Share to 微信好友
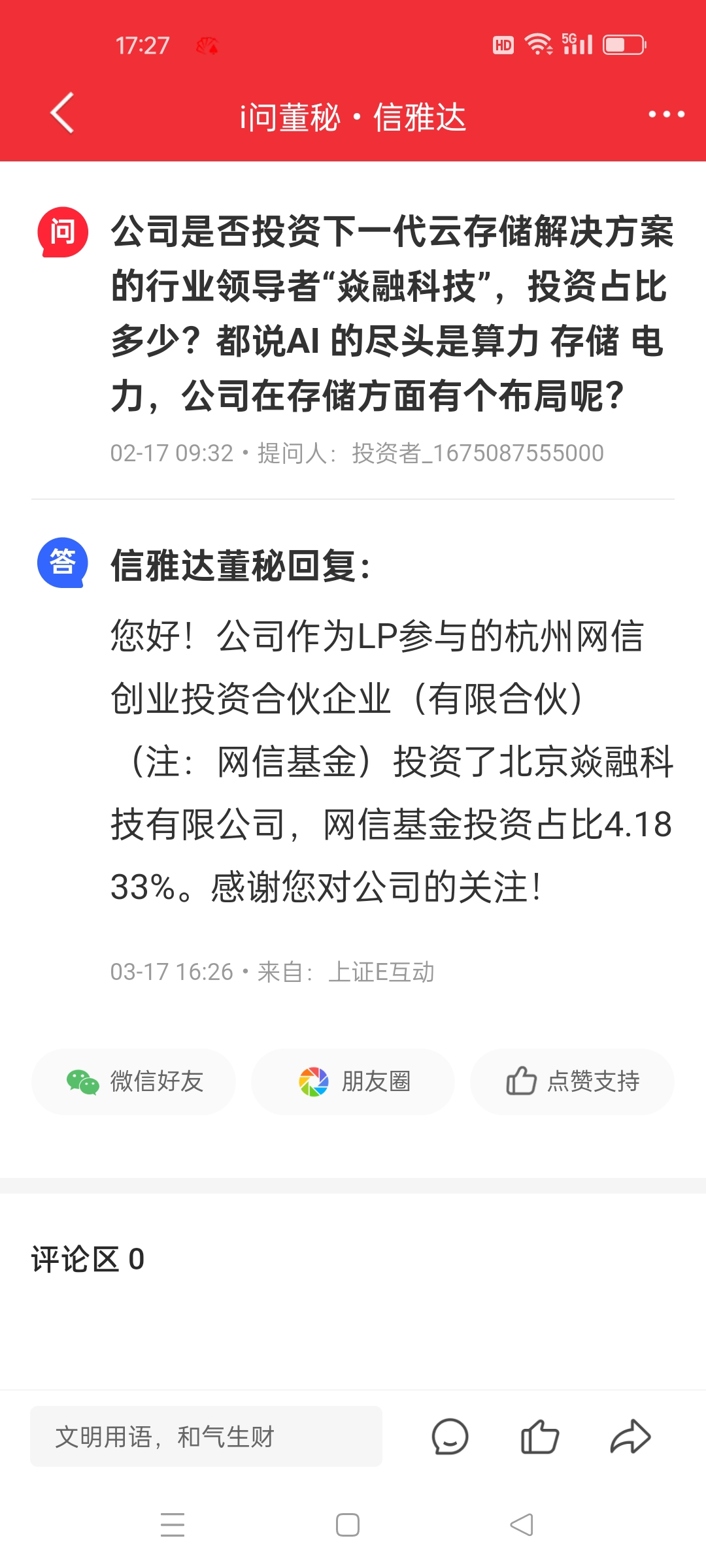706x1568 pixels. pyautogui.click(x=134, y=1081)
